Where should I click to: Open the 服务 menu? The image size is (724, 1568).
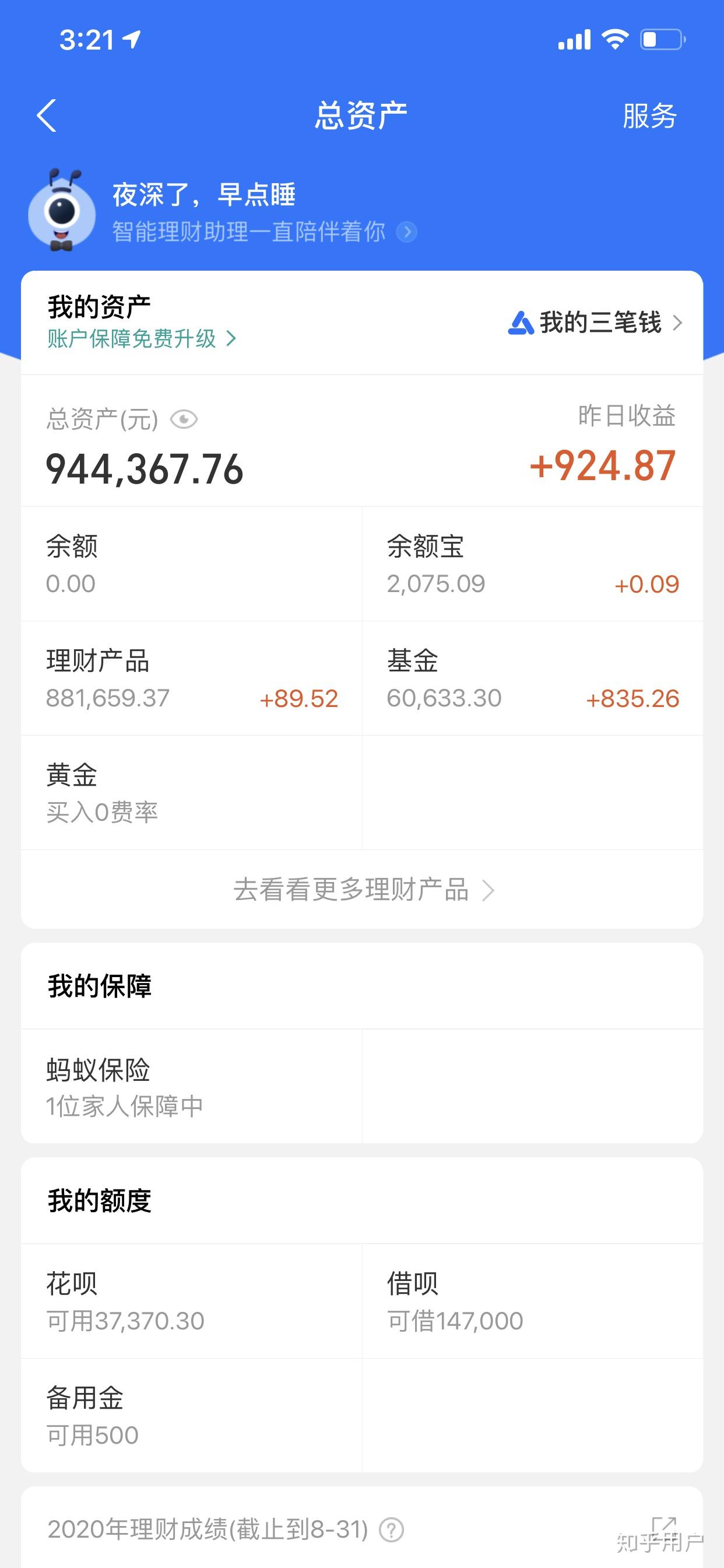[647, 116]
